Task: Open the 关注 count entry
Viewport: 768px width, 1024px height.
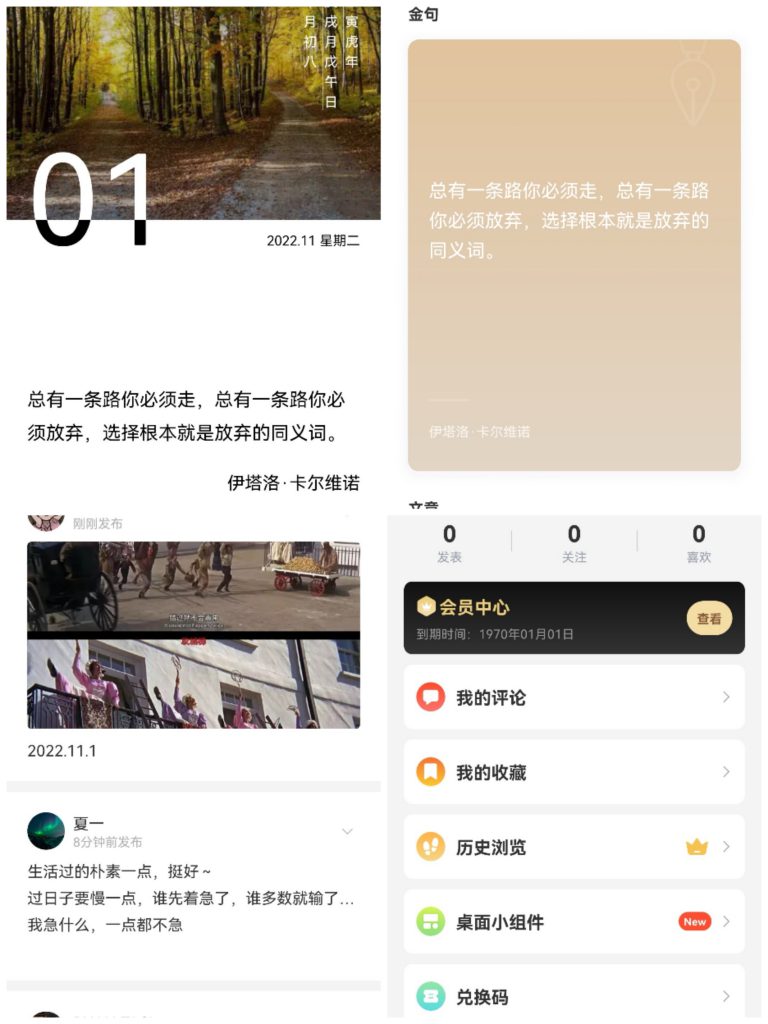Action: pyautogui.click(x=574, y=545)
